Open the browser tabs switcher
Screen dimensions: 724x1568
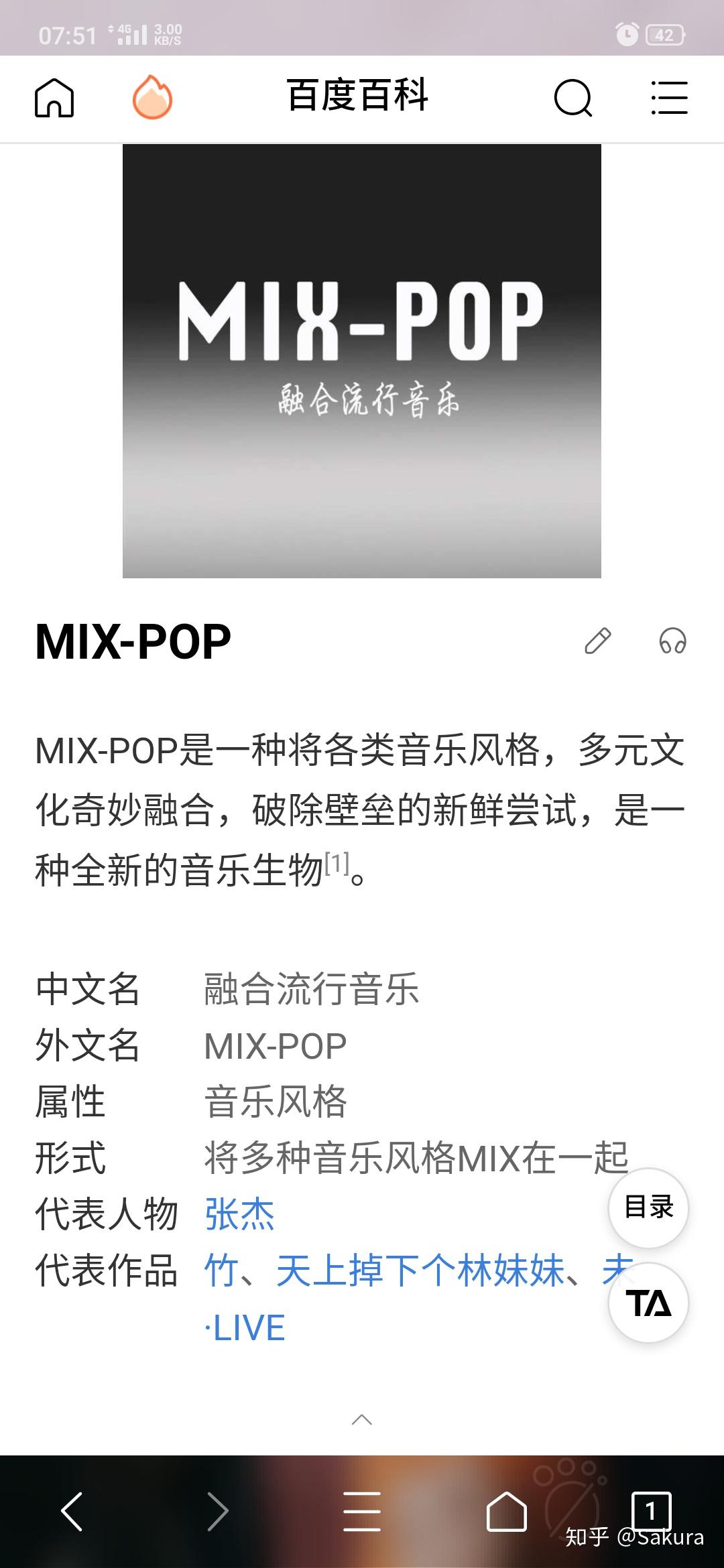tap(651, 1510)
